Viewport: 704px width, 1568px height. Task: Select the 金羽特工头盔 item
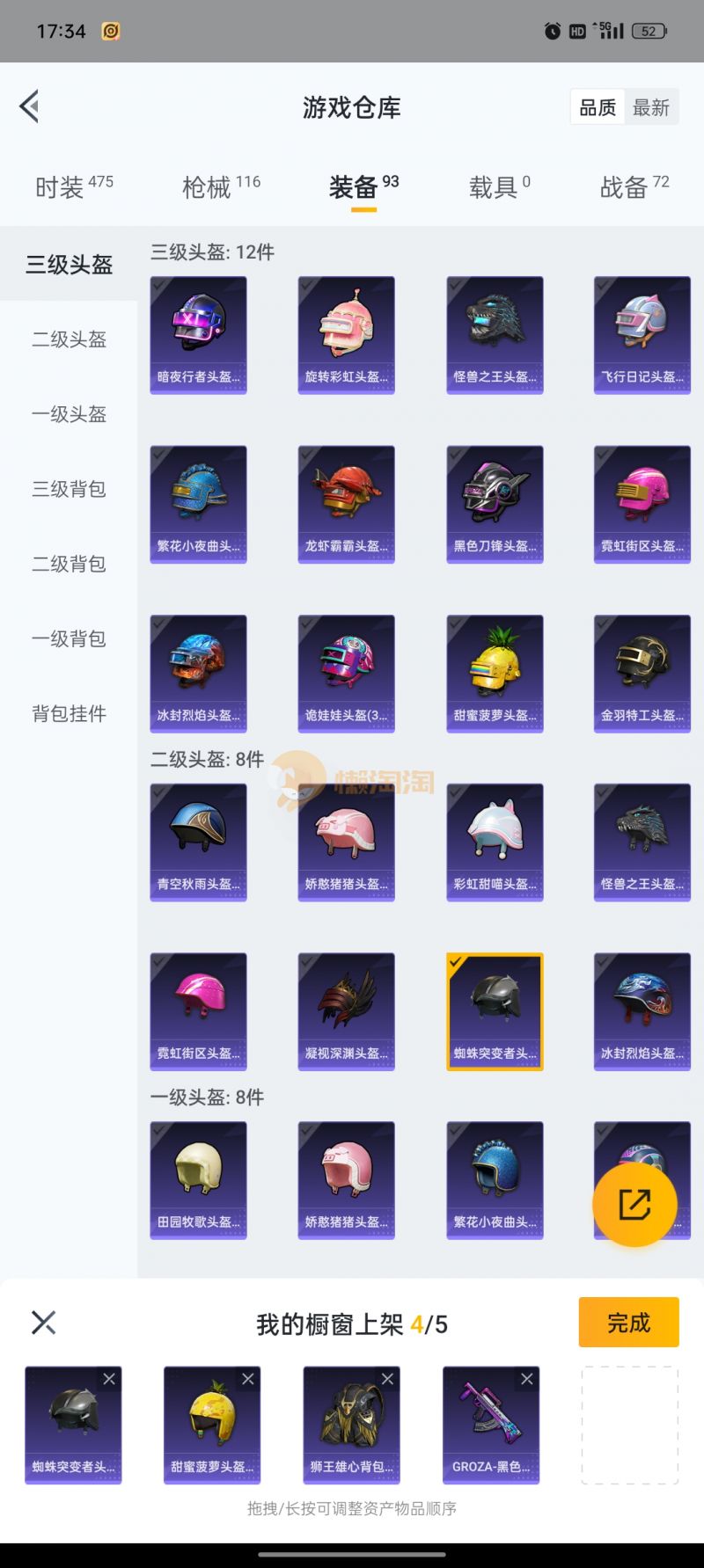click(x=642, y=673)
